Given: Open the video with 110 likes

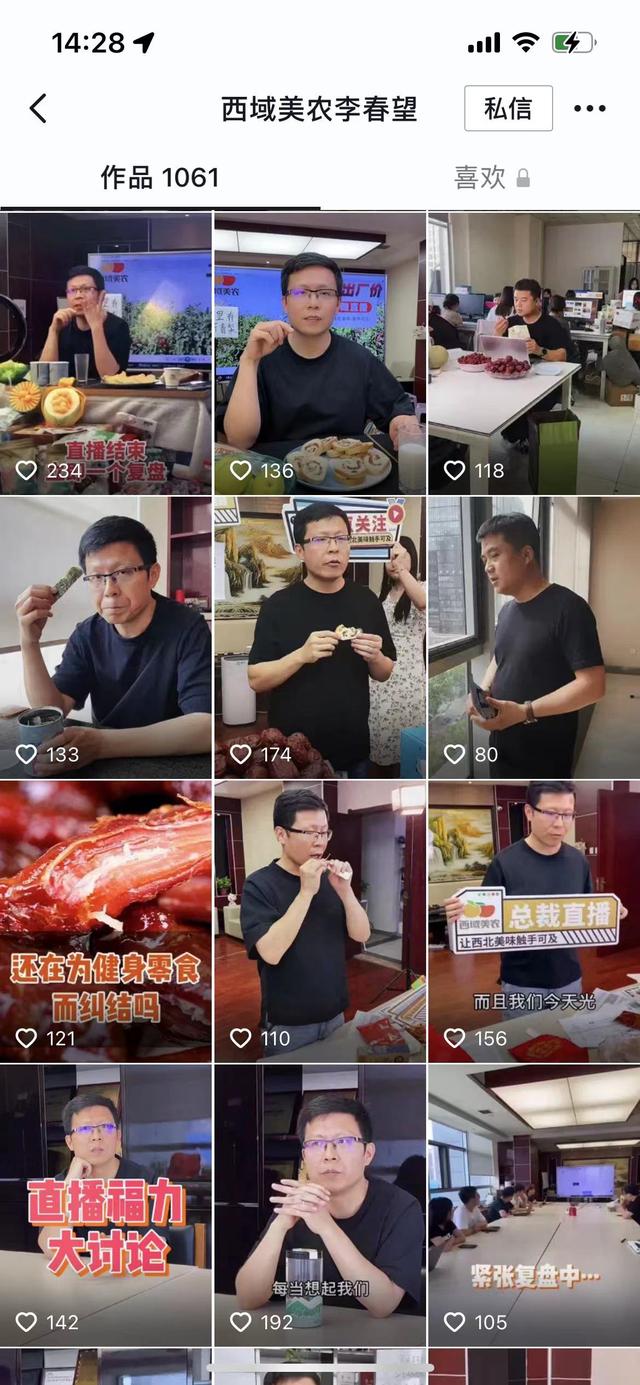Looking at the screenshot, I should pyautogui.click(x=320, y=921).
